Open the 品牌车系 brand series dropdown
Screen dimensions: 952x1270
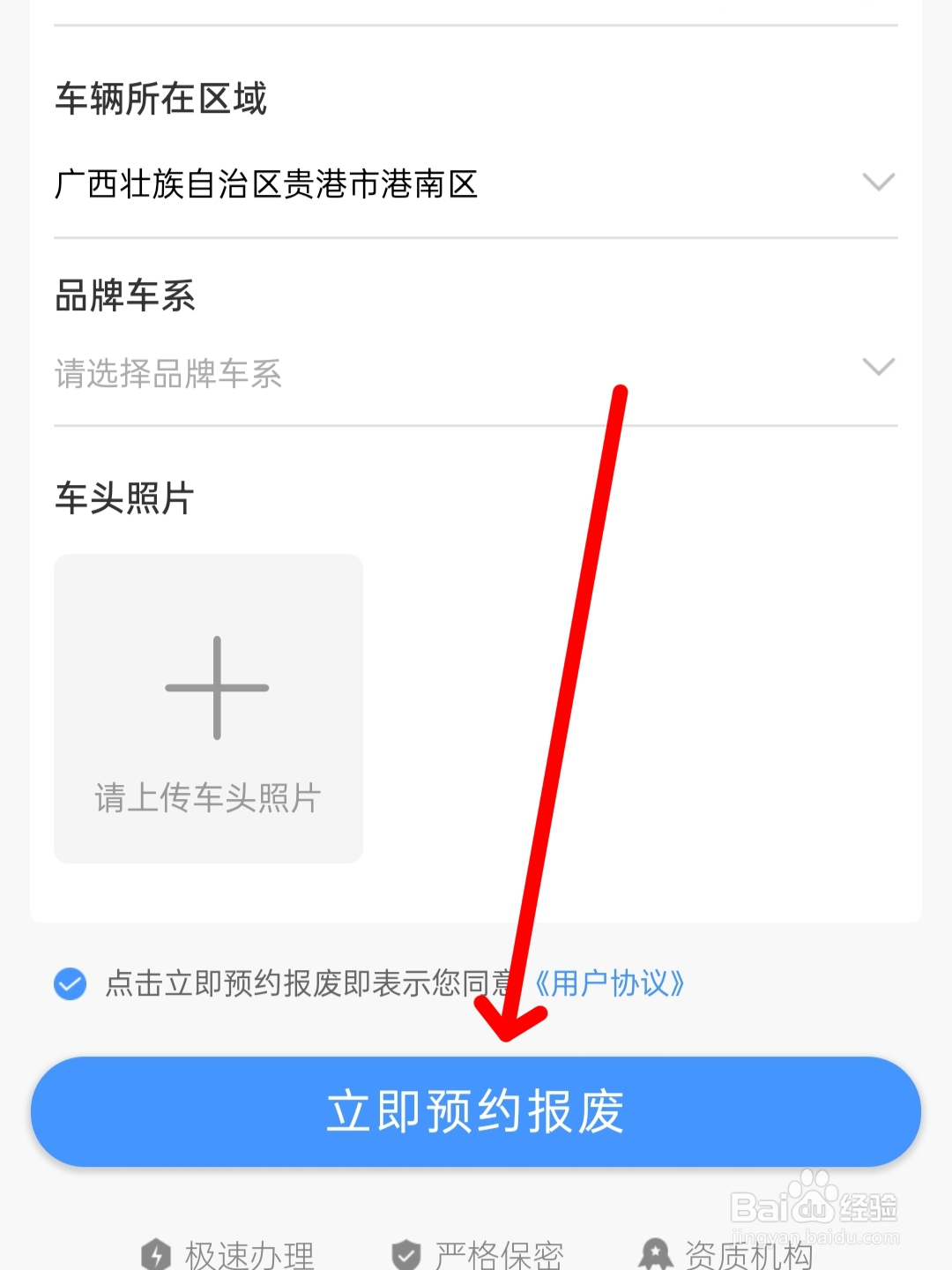click(879, 368)
